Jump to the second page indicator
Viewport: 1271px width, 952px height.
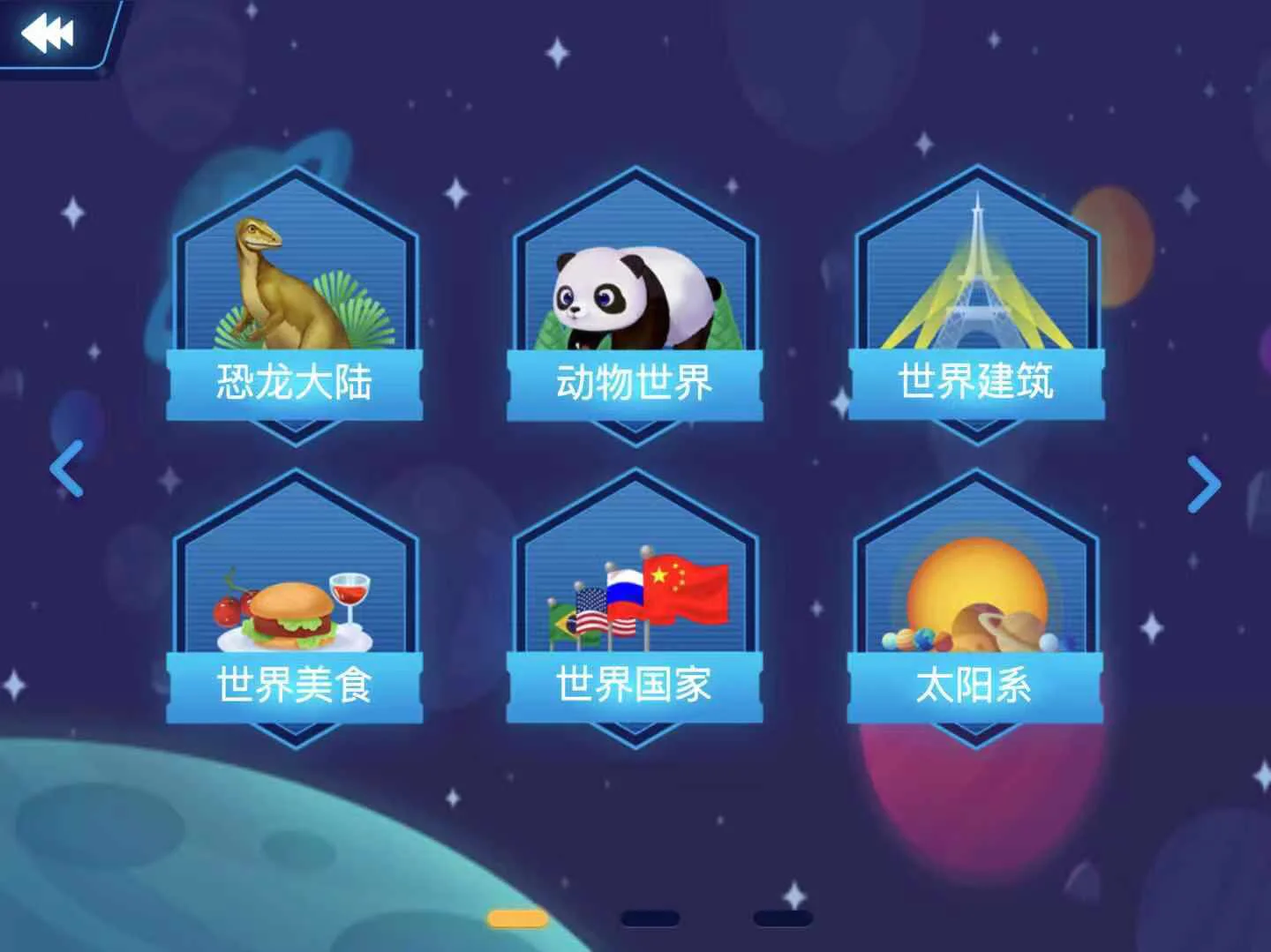(651, 918)
